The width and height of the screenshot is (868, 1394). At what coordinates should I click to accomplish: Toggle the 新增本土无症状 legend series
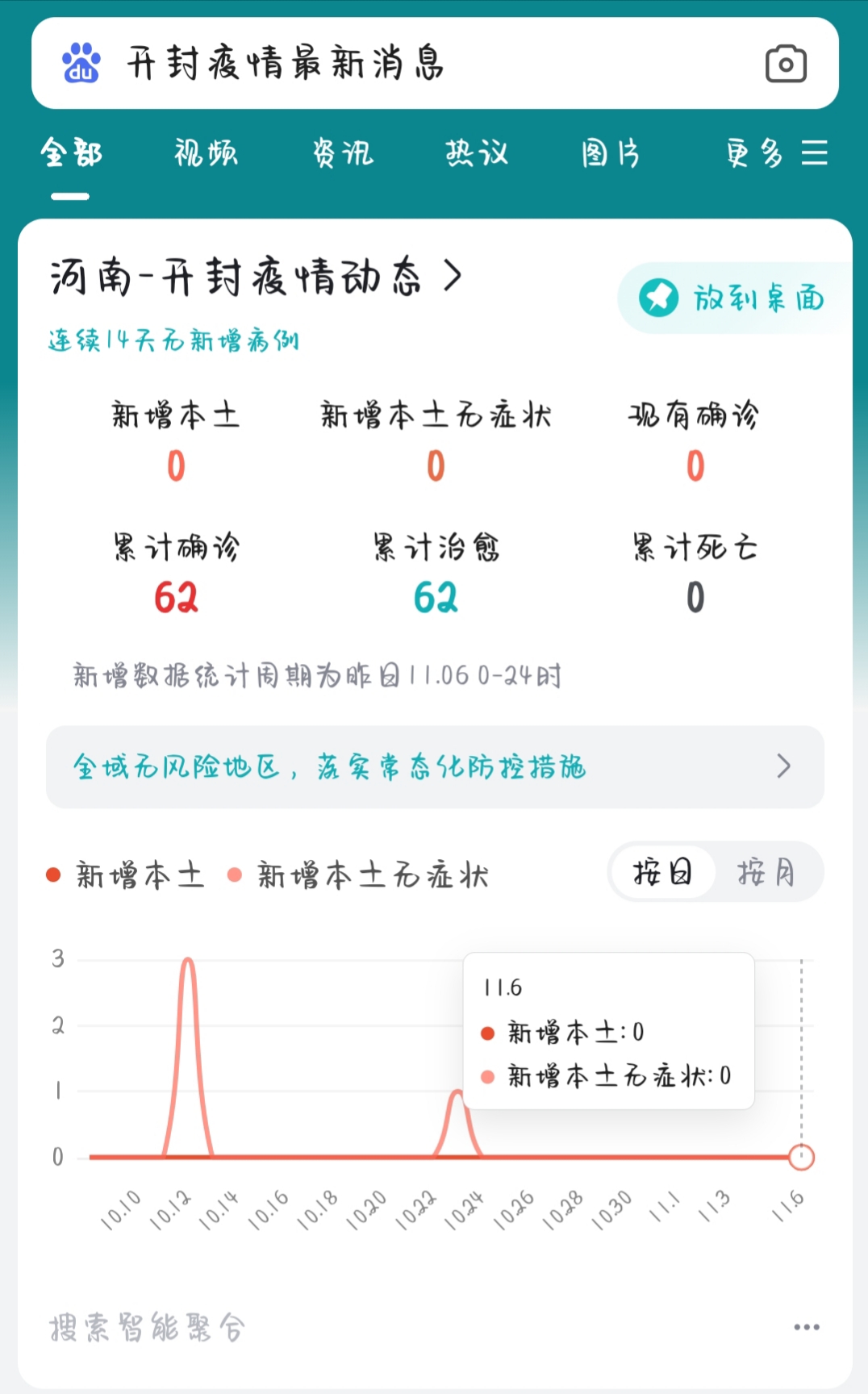click(x=359, y=875)
